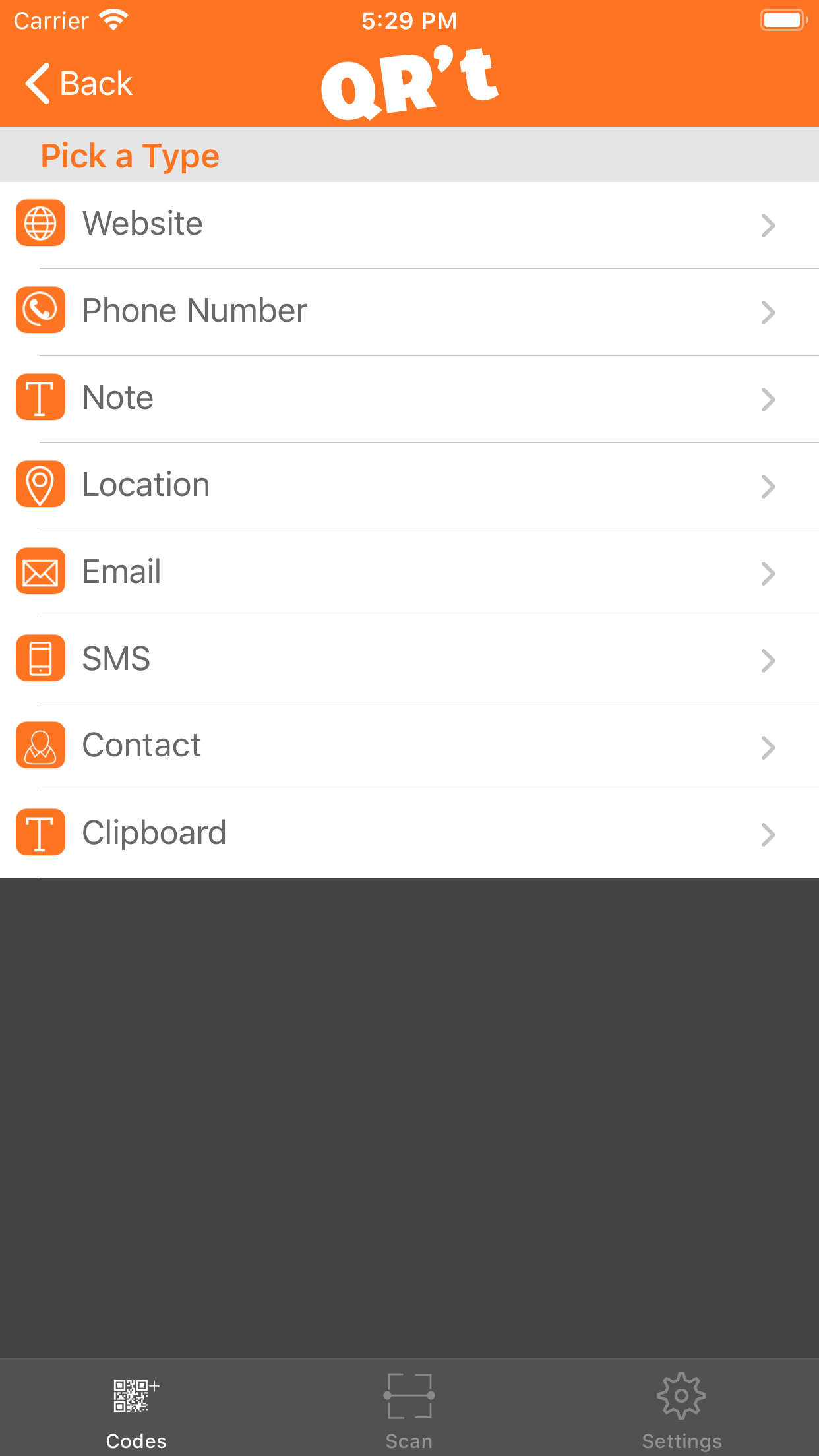Open the Clipboard row disclosure arrow

pyautogui.click(x=768, y=835)
